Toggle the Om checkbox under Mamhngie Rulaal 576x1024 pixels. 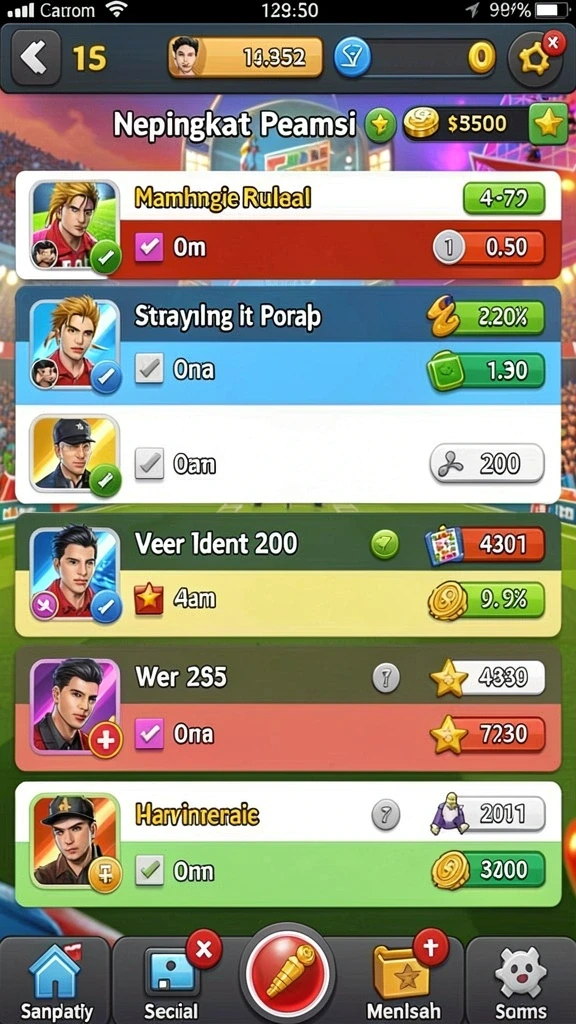click(150, 247)
